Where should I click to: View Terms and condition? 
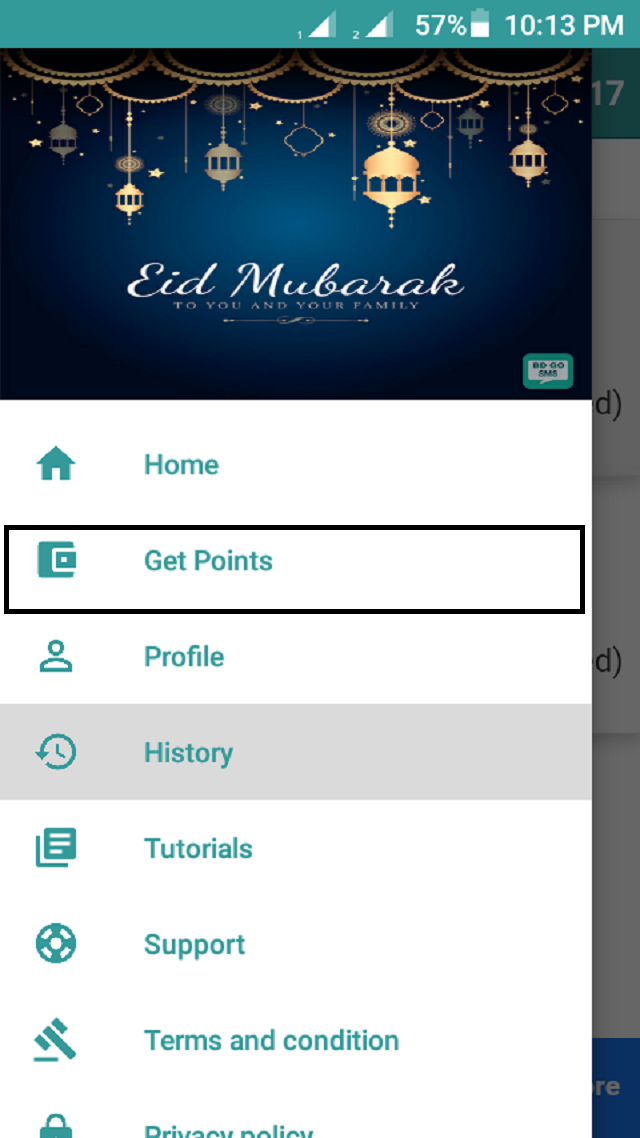click(271, 1041)
